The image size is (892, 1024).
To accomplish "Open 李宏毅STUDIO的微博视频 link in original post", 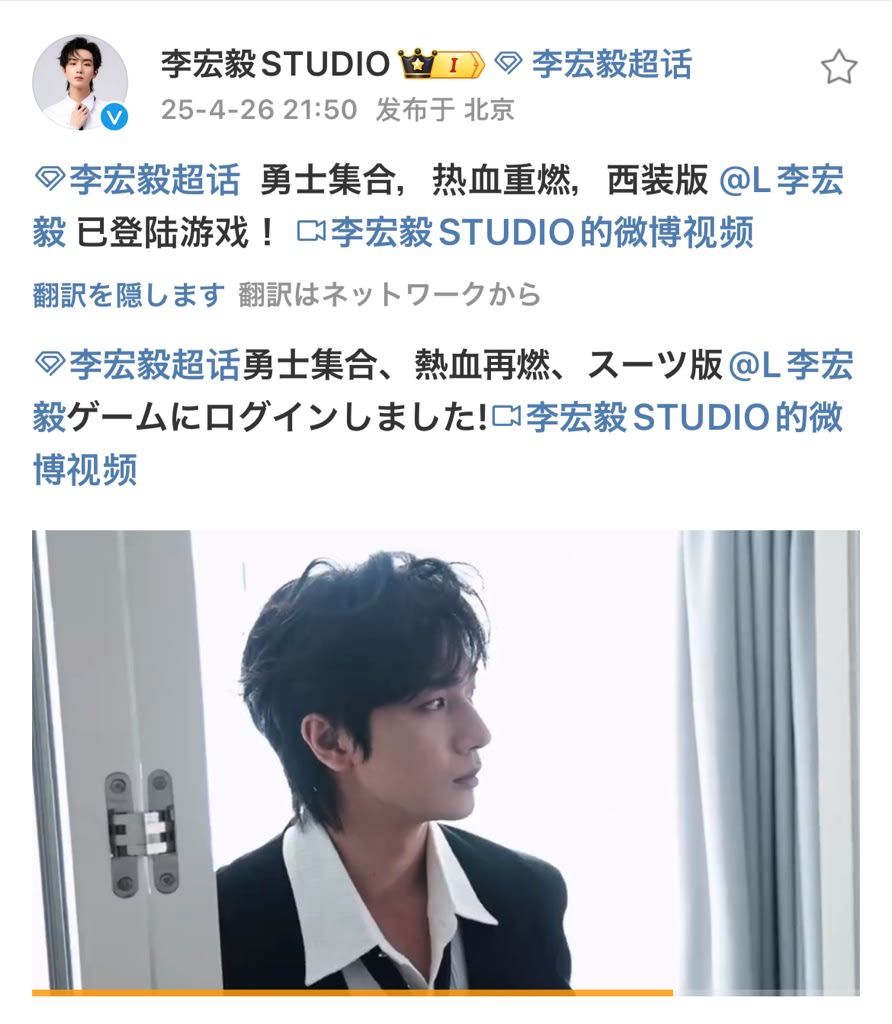I will click(x=527, y=233).
